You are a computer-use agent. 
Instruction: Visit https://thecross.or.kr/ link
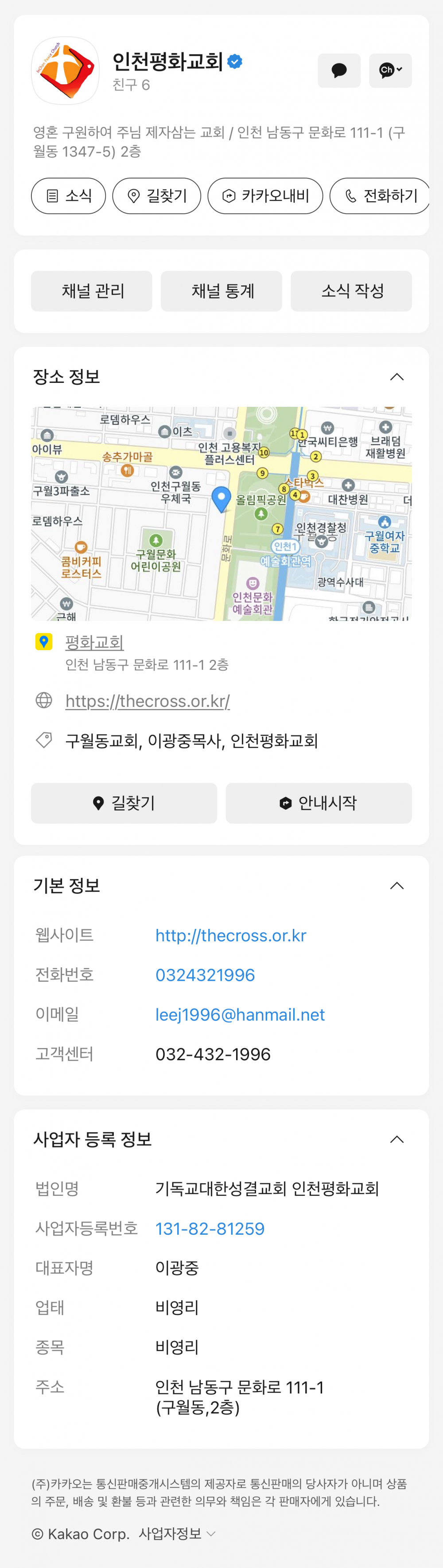click(148, 701)
